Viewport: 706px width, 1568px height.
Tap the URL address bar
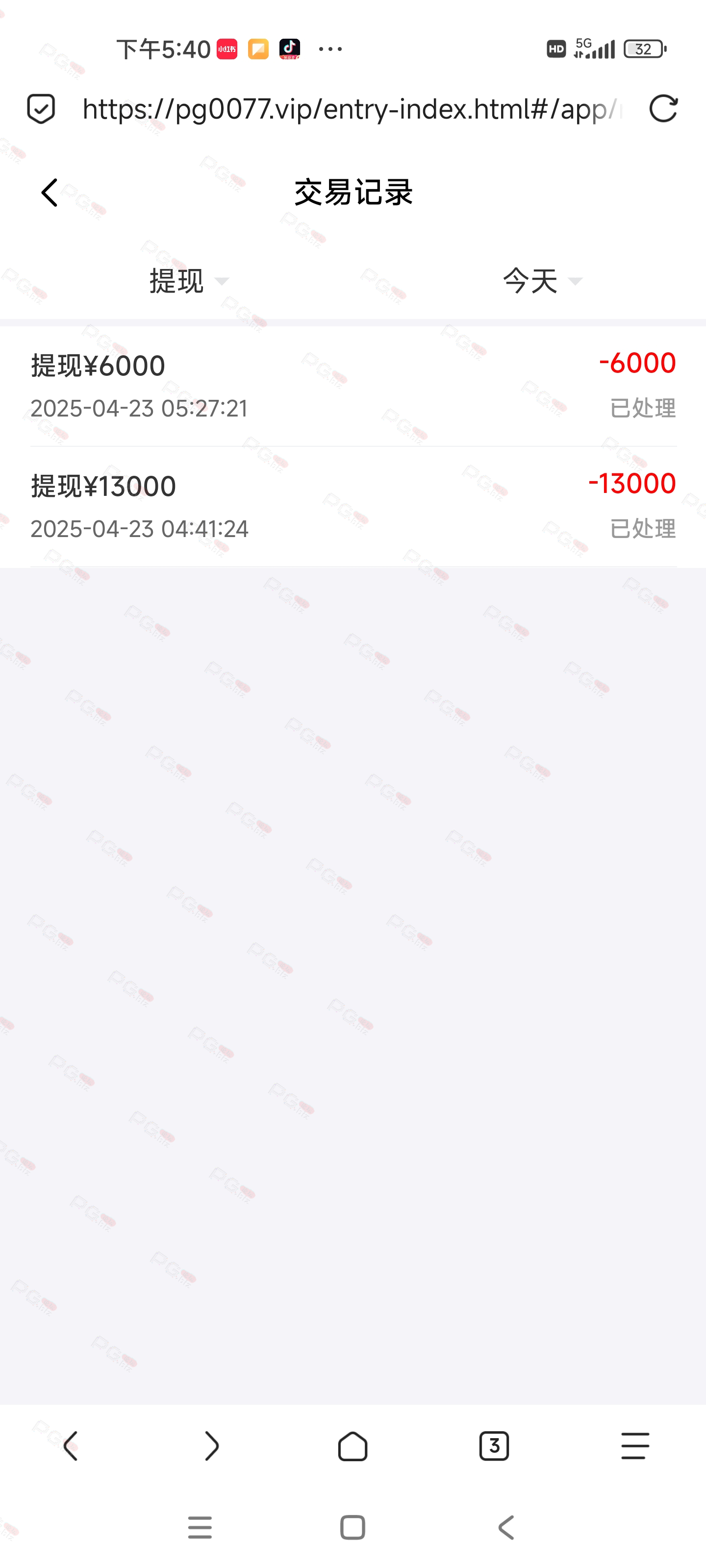352,109
